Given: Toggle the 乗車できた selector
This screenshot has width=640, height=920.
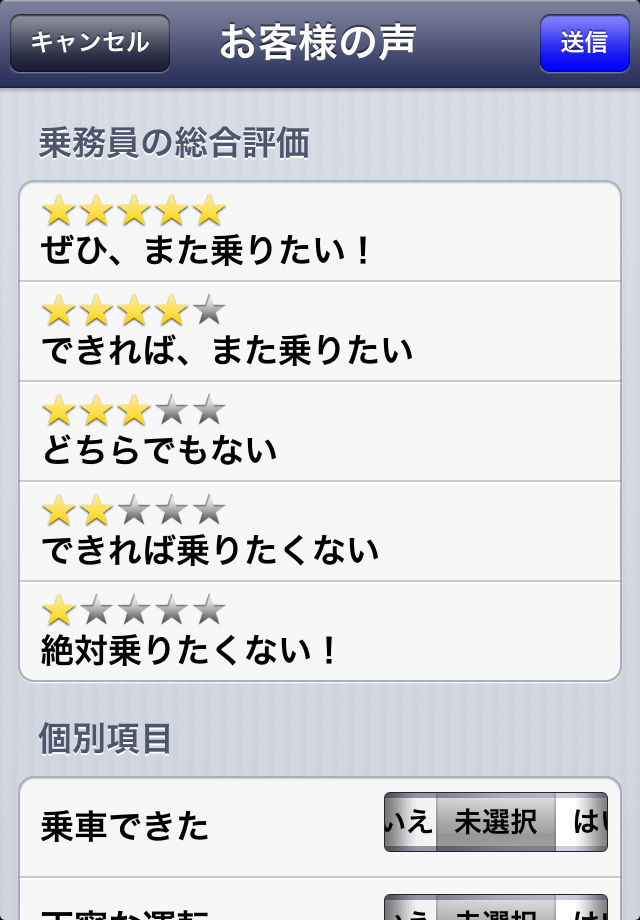Looking at the screenshot, I should pos(496,822).
